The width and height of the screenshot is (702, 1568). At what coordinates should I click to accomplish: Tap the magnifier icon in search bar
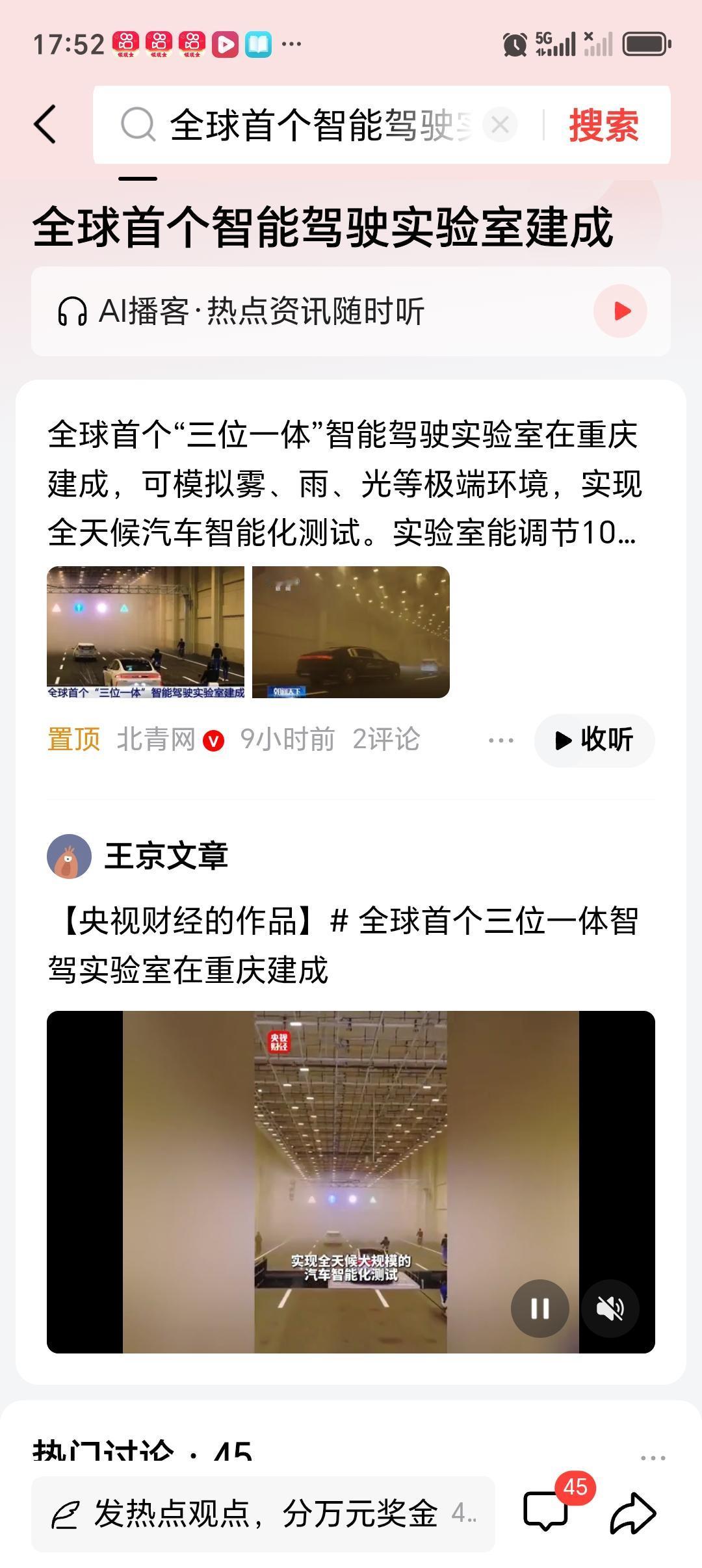coord(137,125)
